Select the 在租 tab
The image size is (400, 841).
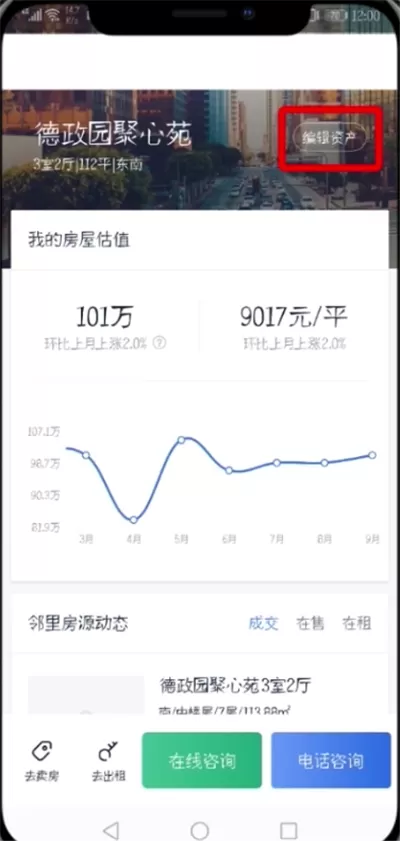pyautogui.click(x=357, y=623)
